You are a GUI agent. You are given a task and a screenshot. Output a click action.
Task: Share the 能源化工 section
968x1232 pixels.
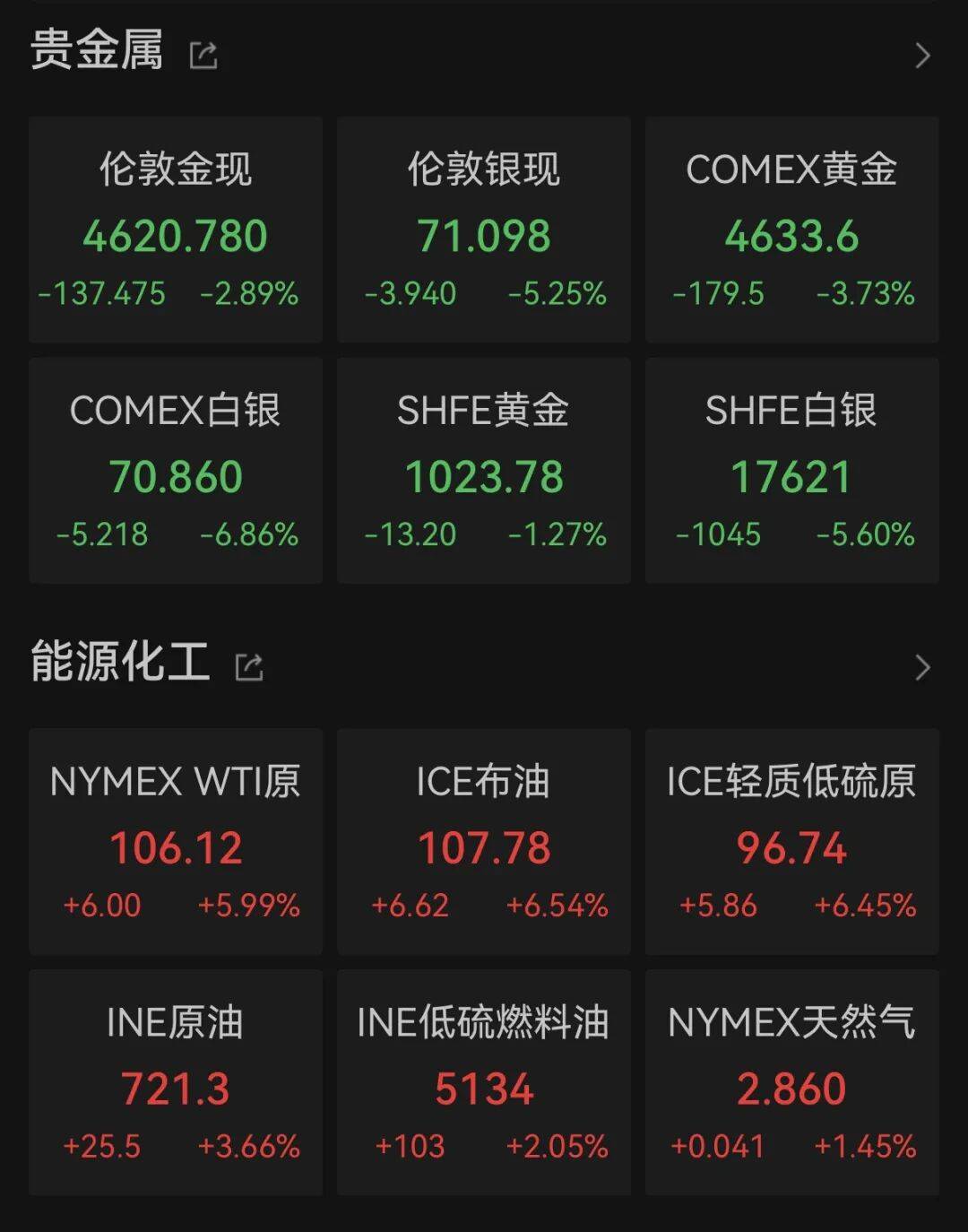[x=248, y=667]
